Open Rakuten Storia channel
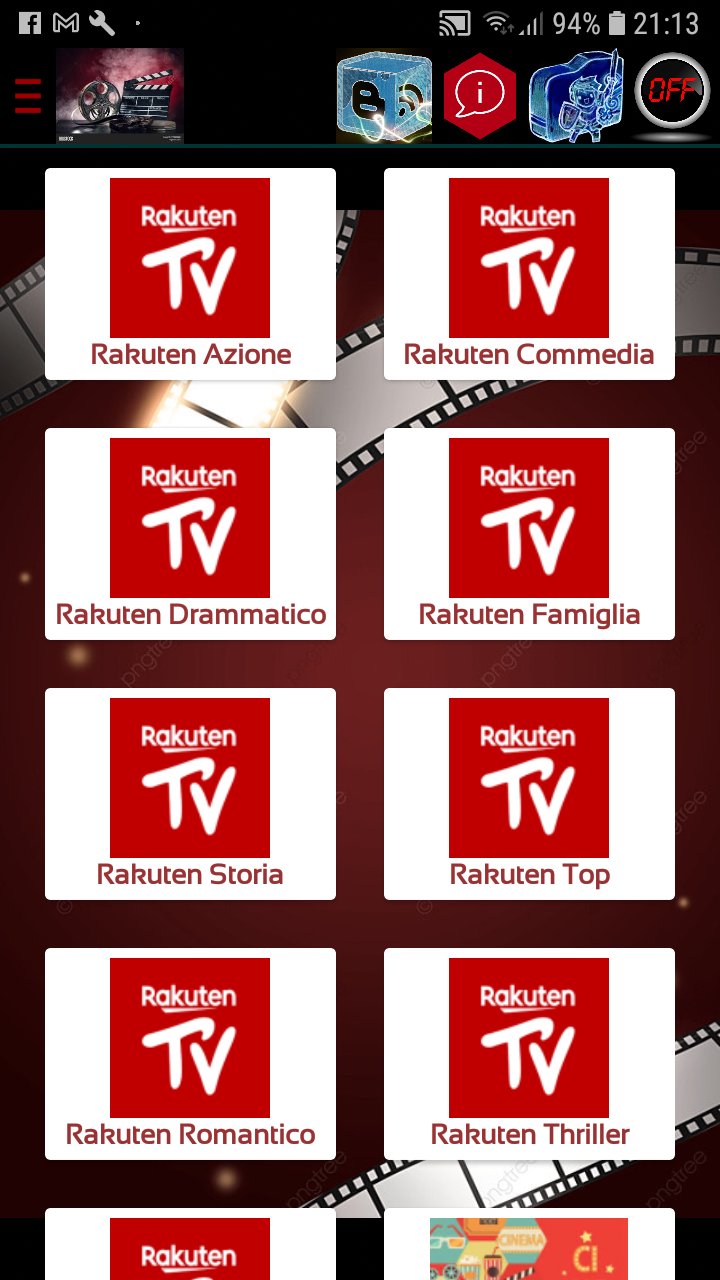720x1280 pixels. 190,794
